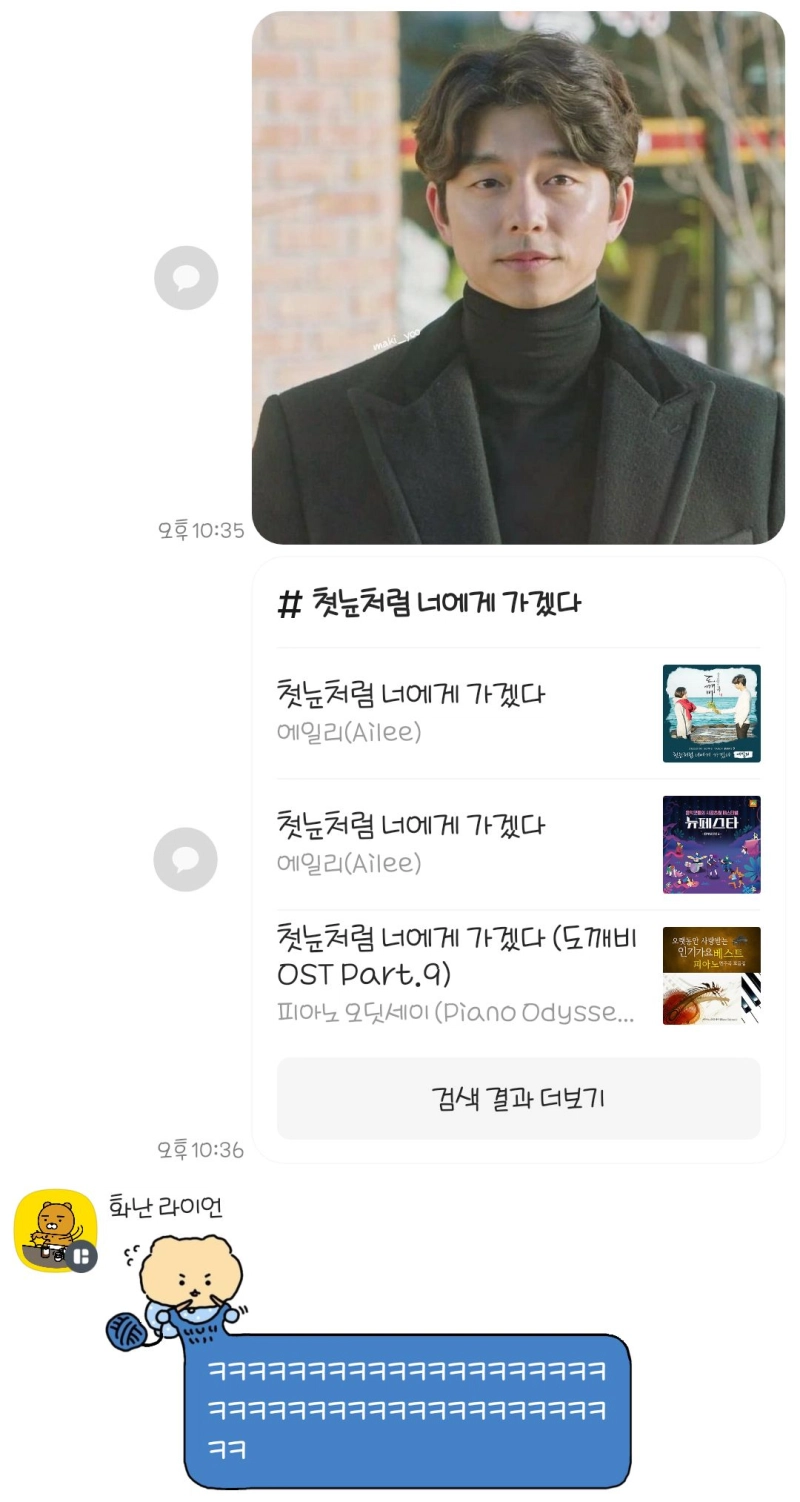Open the #첫눈처럼 너에게 가겠다 search header
The width and height of the screenshot is (800, 1502).
click(430, 604)
